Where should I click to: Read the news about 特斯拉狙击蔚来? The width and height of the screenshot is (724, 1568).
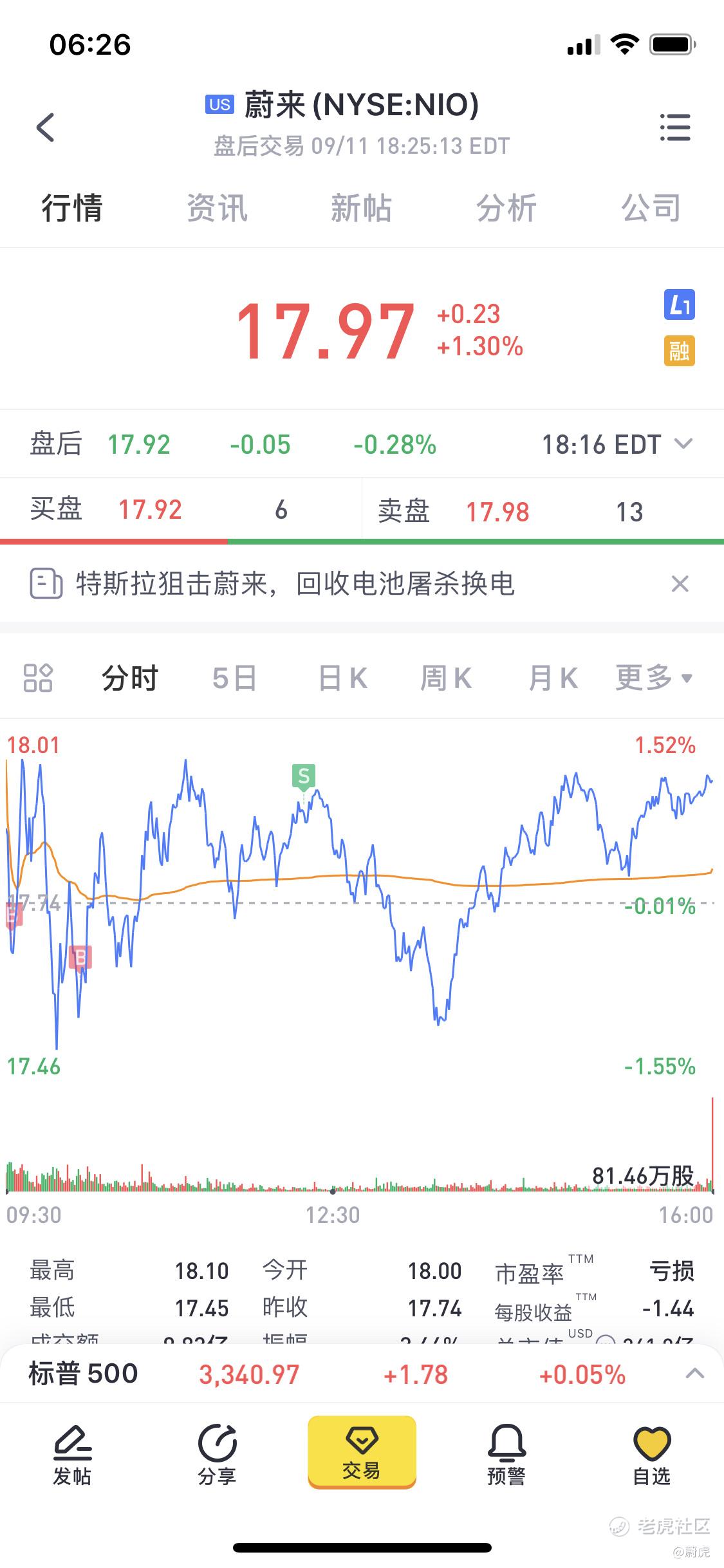295,584
